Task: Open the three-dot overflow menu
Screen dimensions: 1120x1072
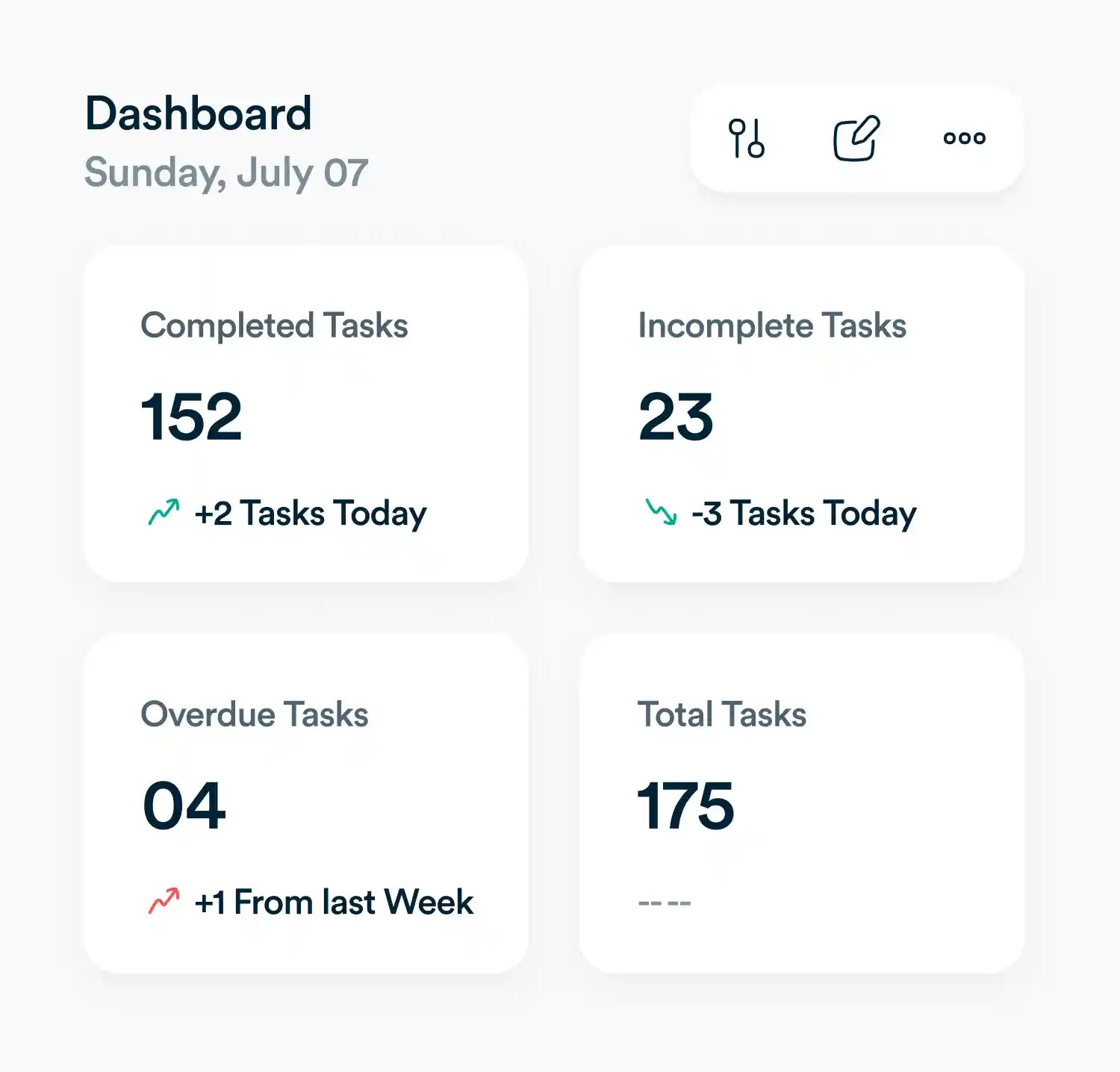Action: 964,138
